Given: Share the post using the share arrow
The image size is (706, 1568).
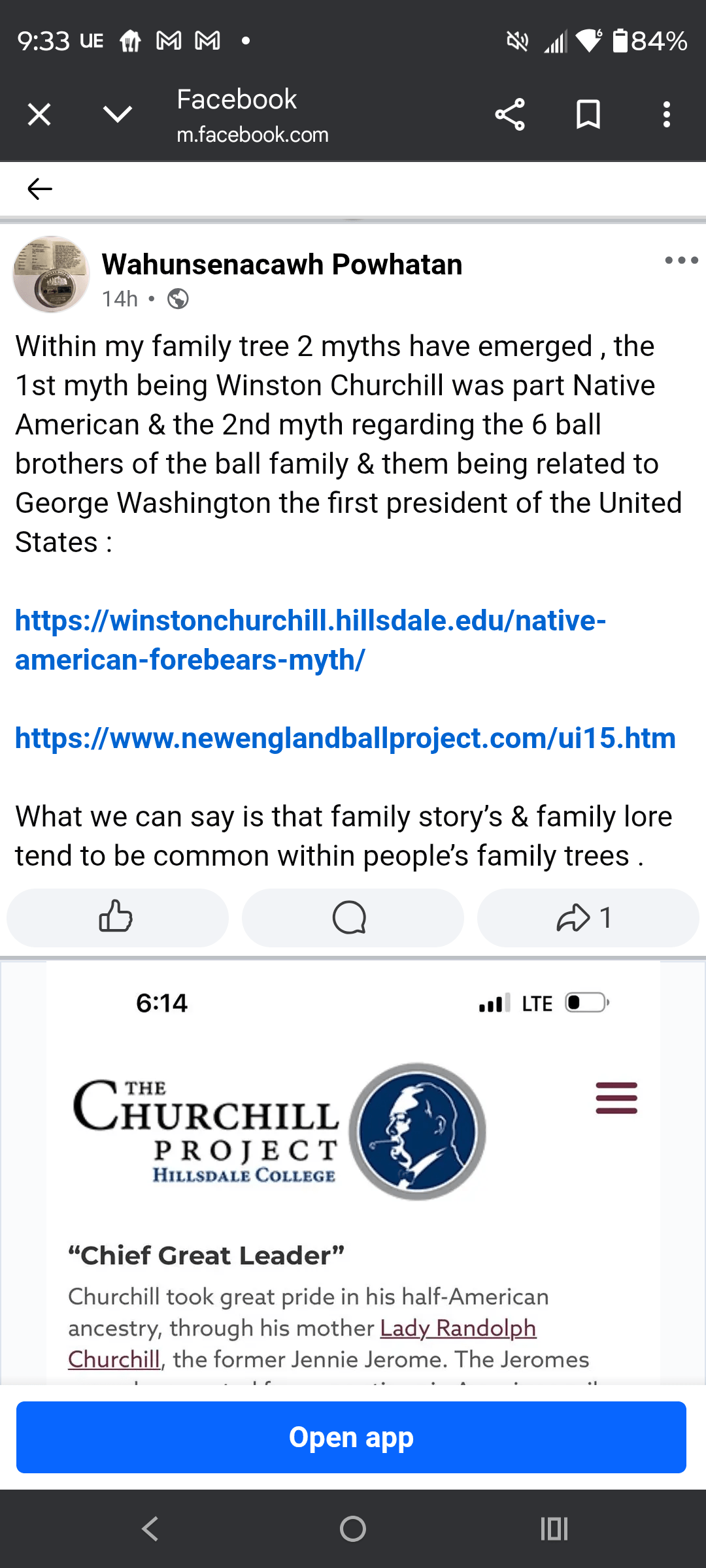Looking at the screenshot, I should click(x=586, y=917).
